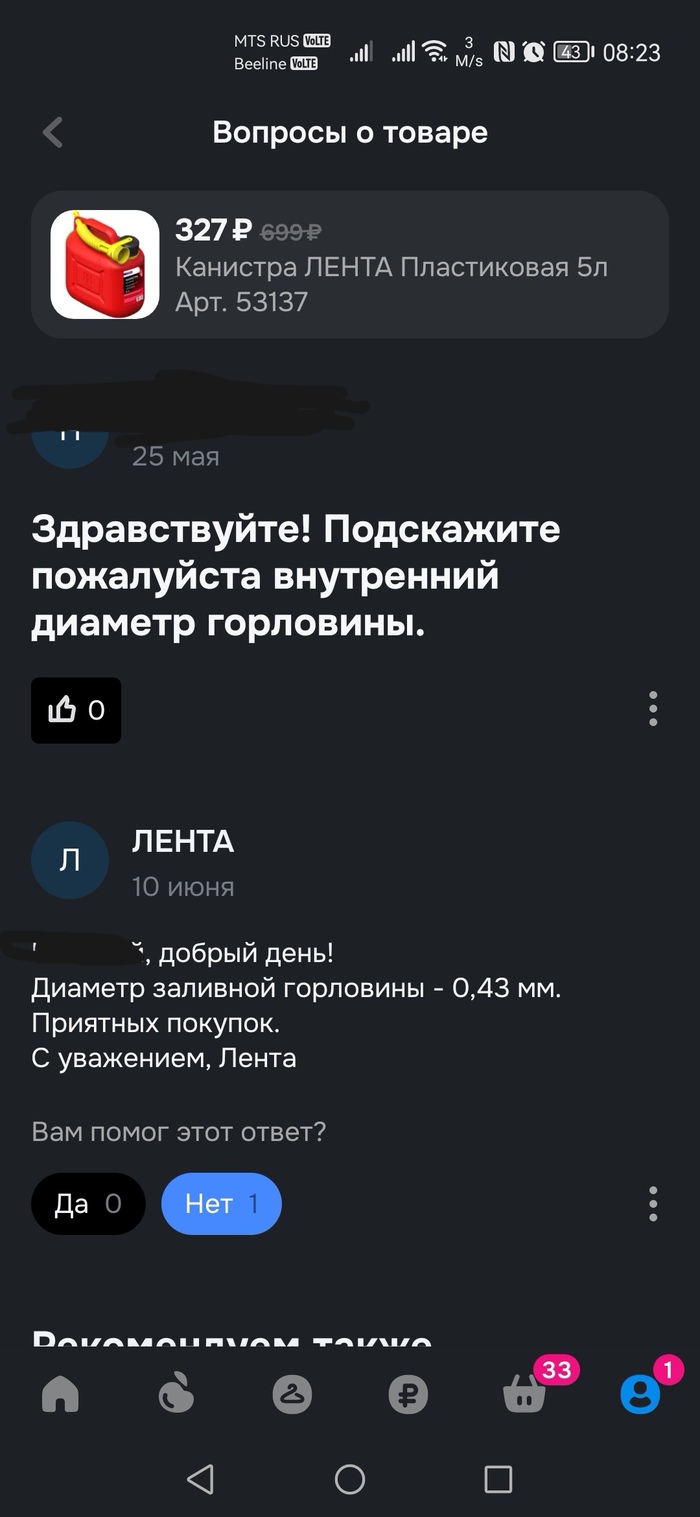700x1517 pixels.
Task: Open the ruble wallet tab
Action: pos(408,1394)
